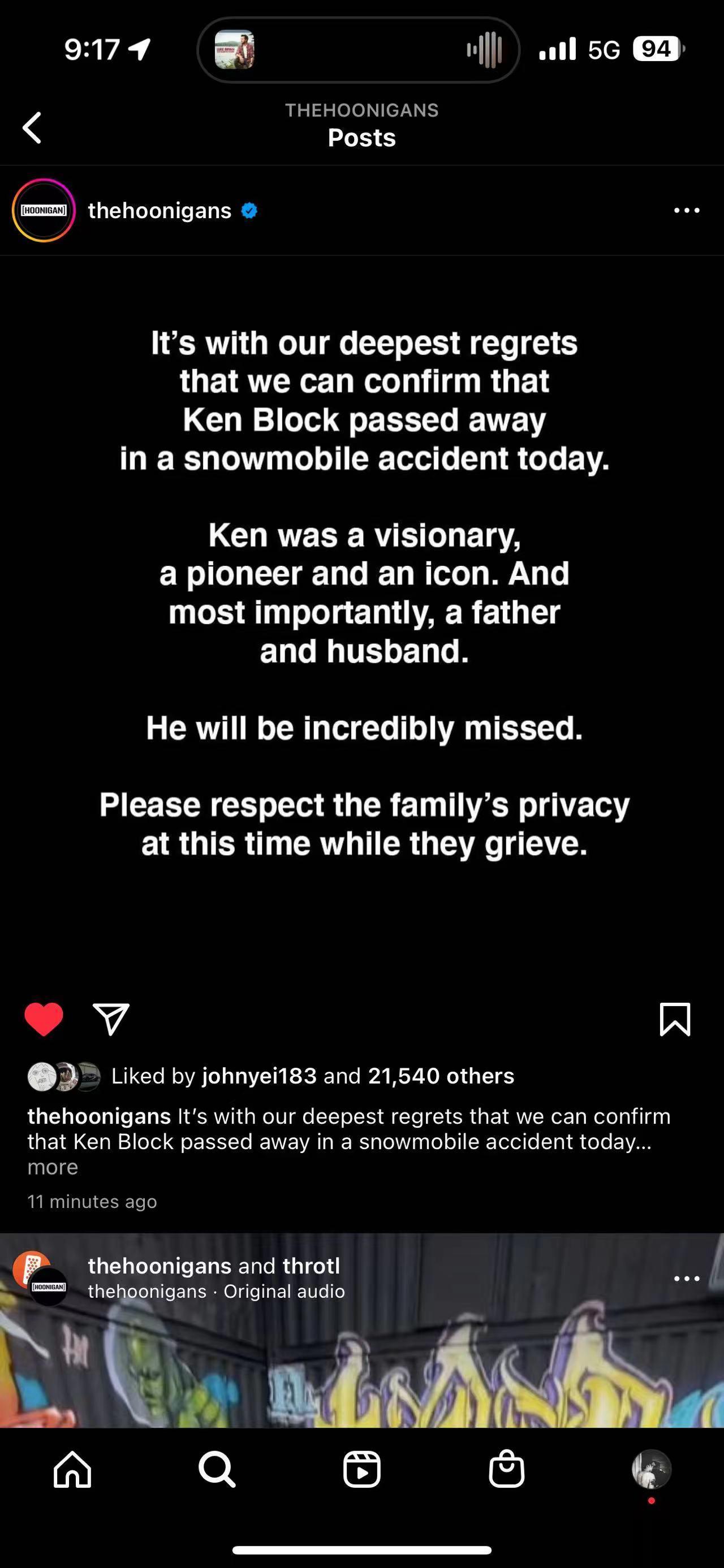This screenshot has width=724, height=1568.
Task: Expand caption with more
Action: pos(53,1167)
